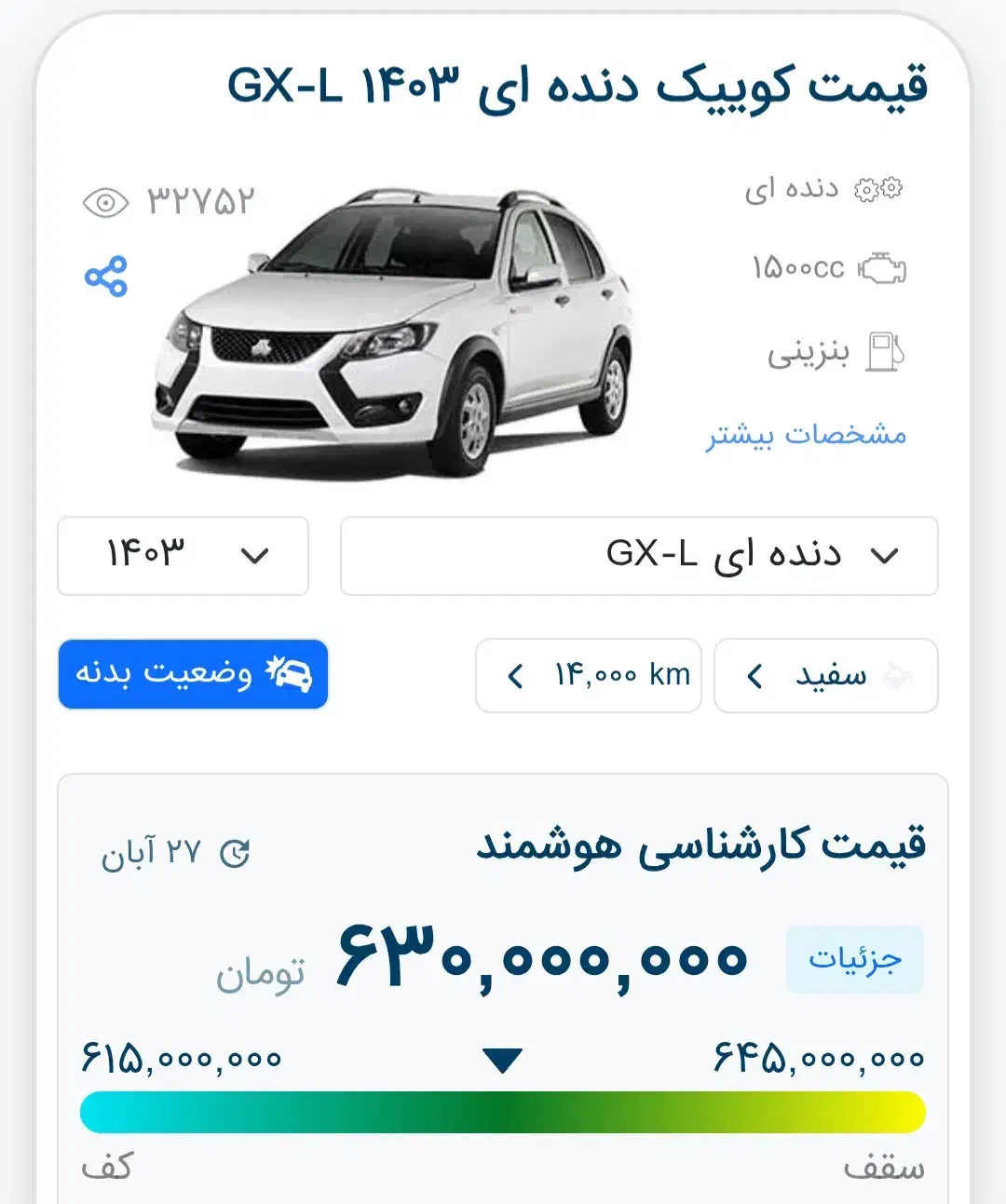The width and height of the screenshot is (1006, 1204).
Task: Click the engine icon beside 1500cc
Action: (x=880, y=269)
